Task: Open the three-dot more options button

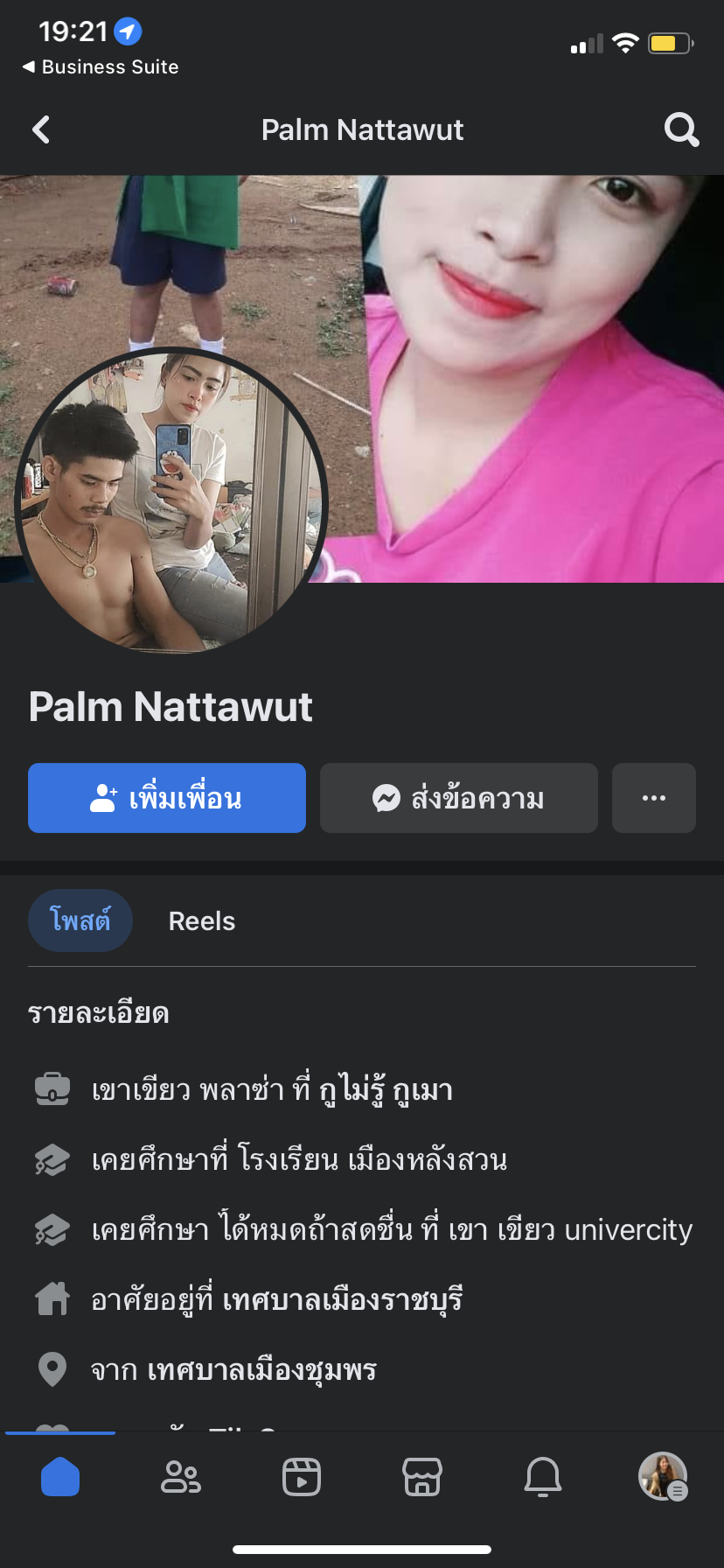Action: [x=654, y=798]
